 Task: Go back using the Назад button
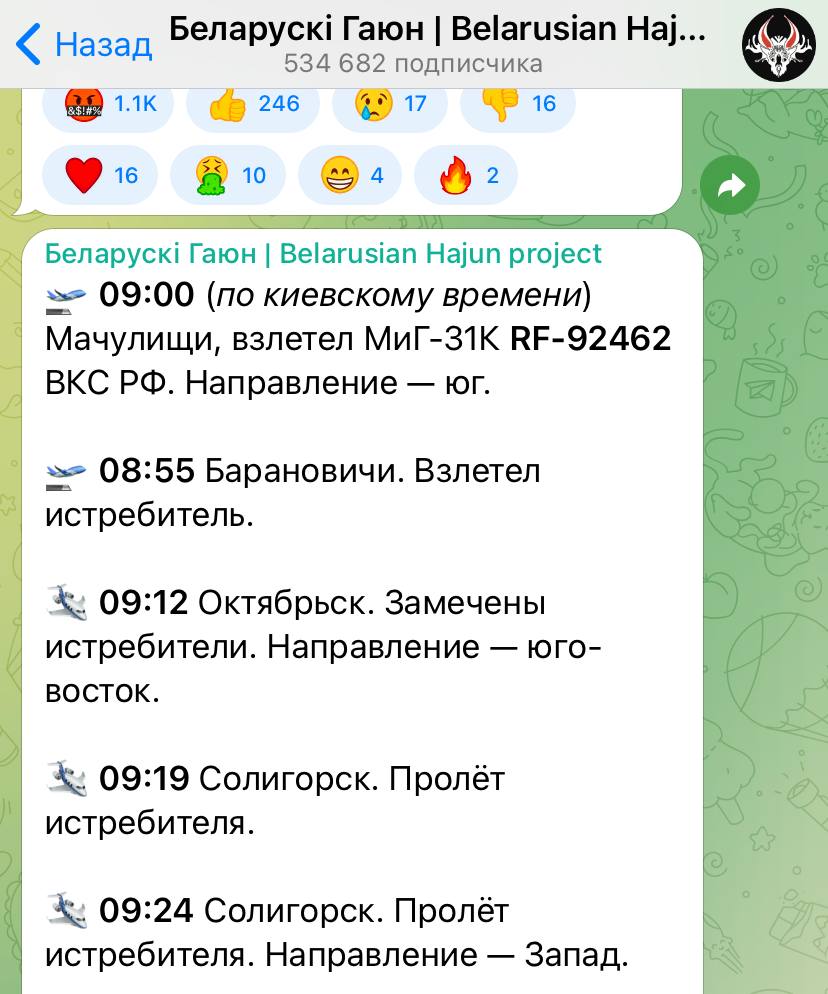85,44
